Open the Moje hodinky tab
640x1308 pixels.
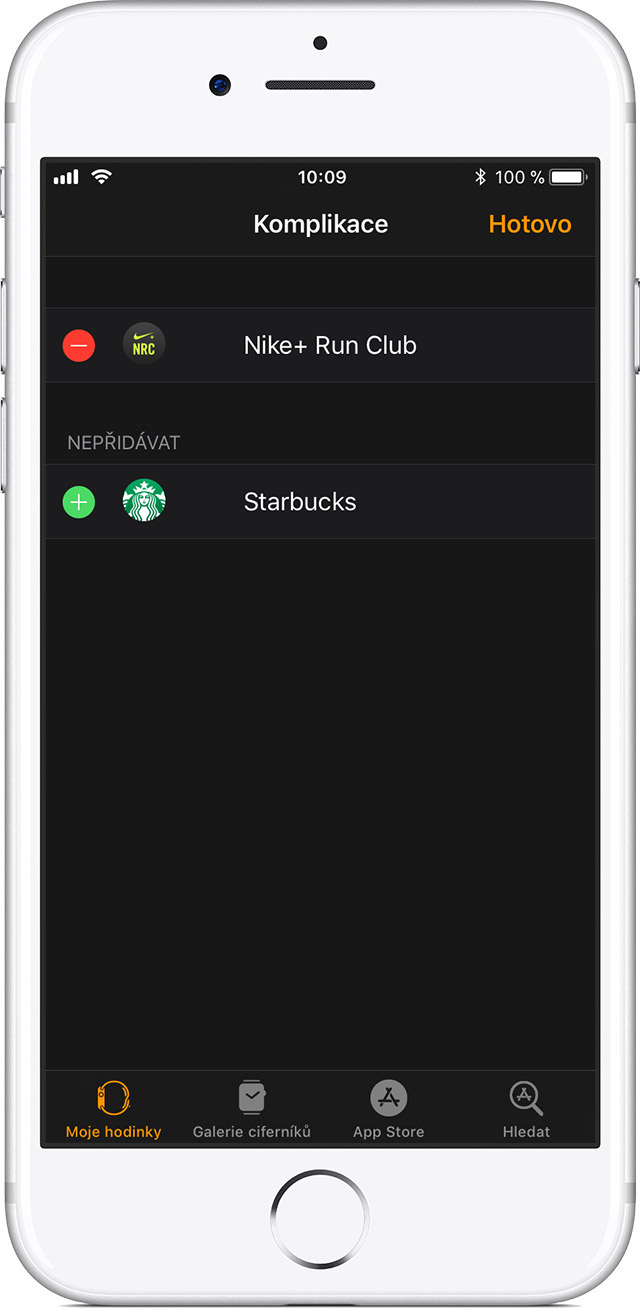pyautogui.click(x=113, y=1109)
